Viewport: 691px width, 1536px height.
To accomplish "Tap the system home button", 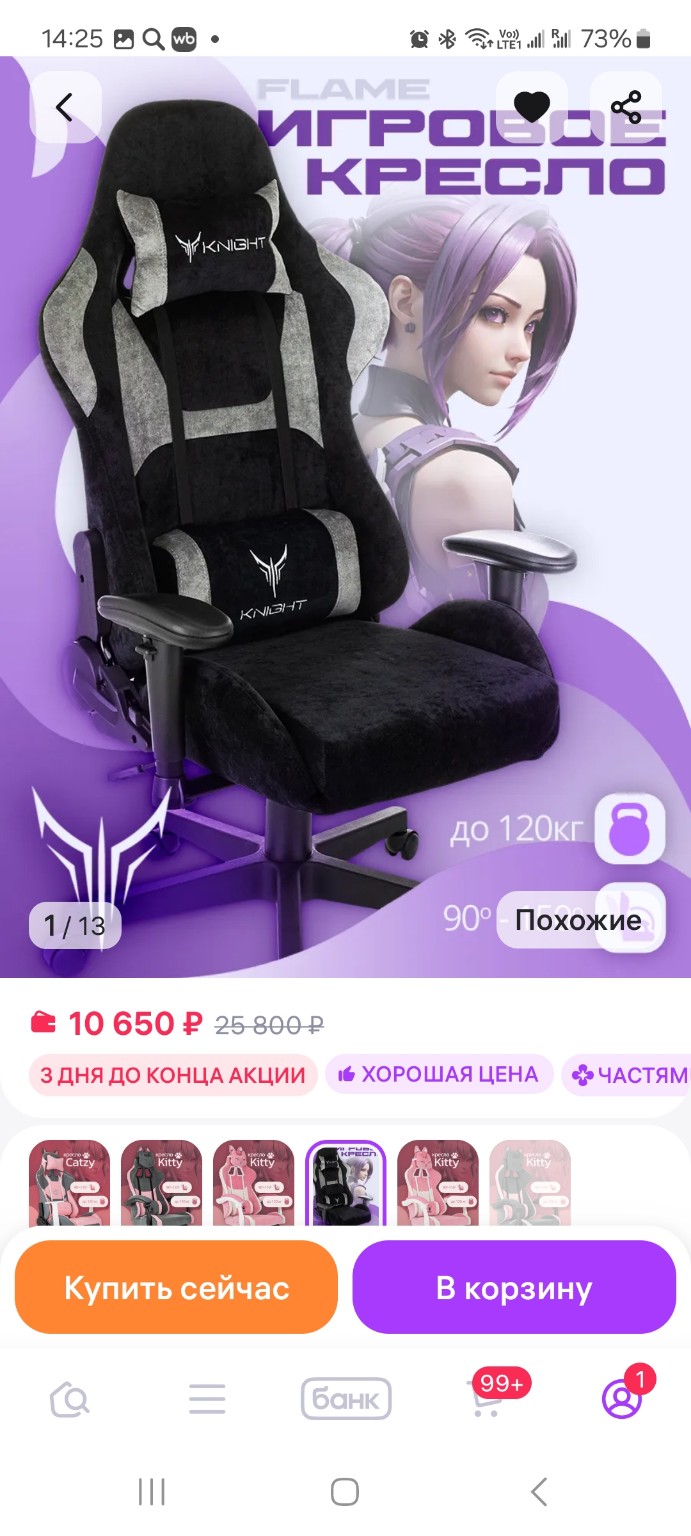I will point(345,1493).
